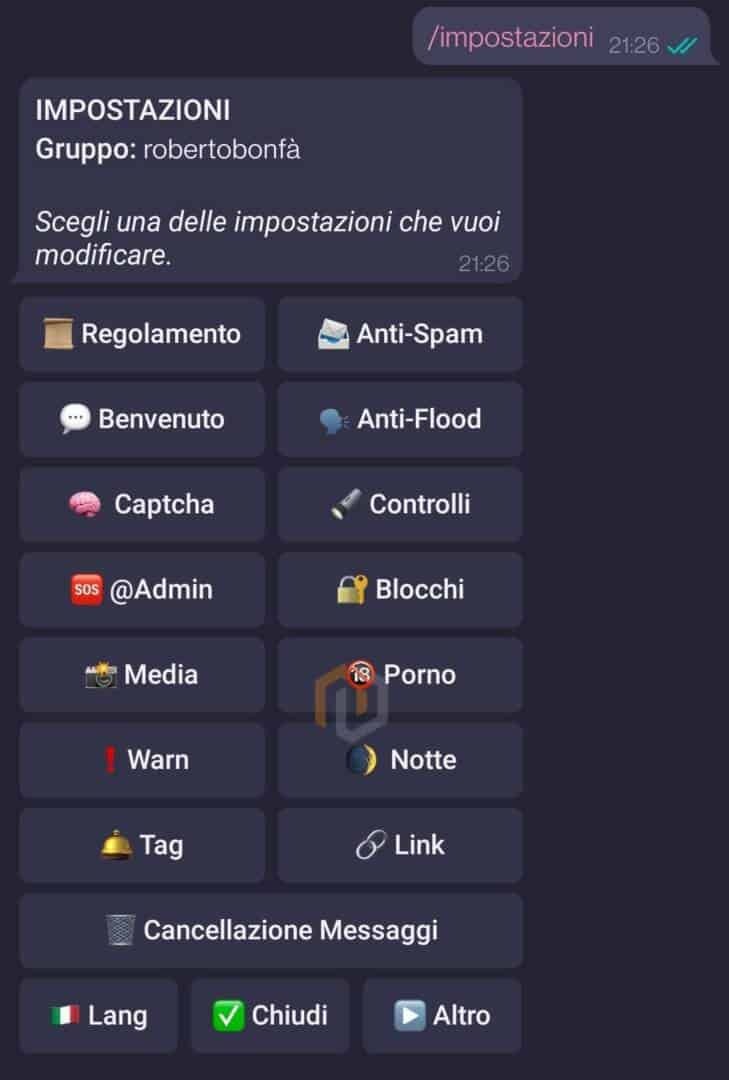Tap the Controlli button
The height and width of the screenshot is (1080, 729).
399,504
